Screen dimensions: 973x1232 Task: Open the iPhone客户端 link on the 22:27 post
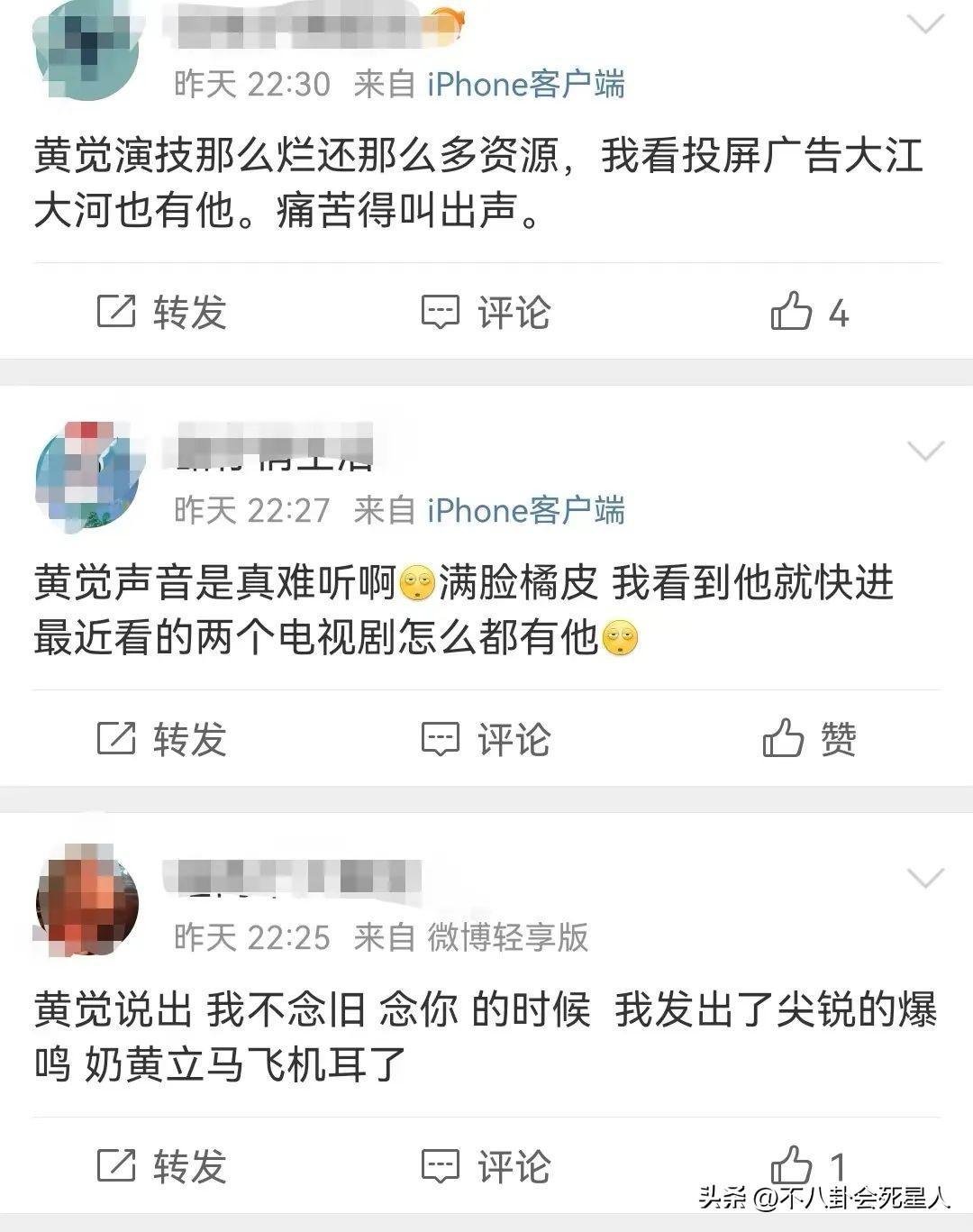click(x=525, y=511)
